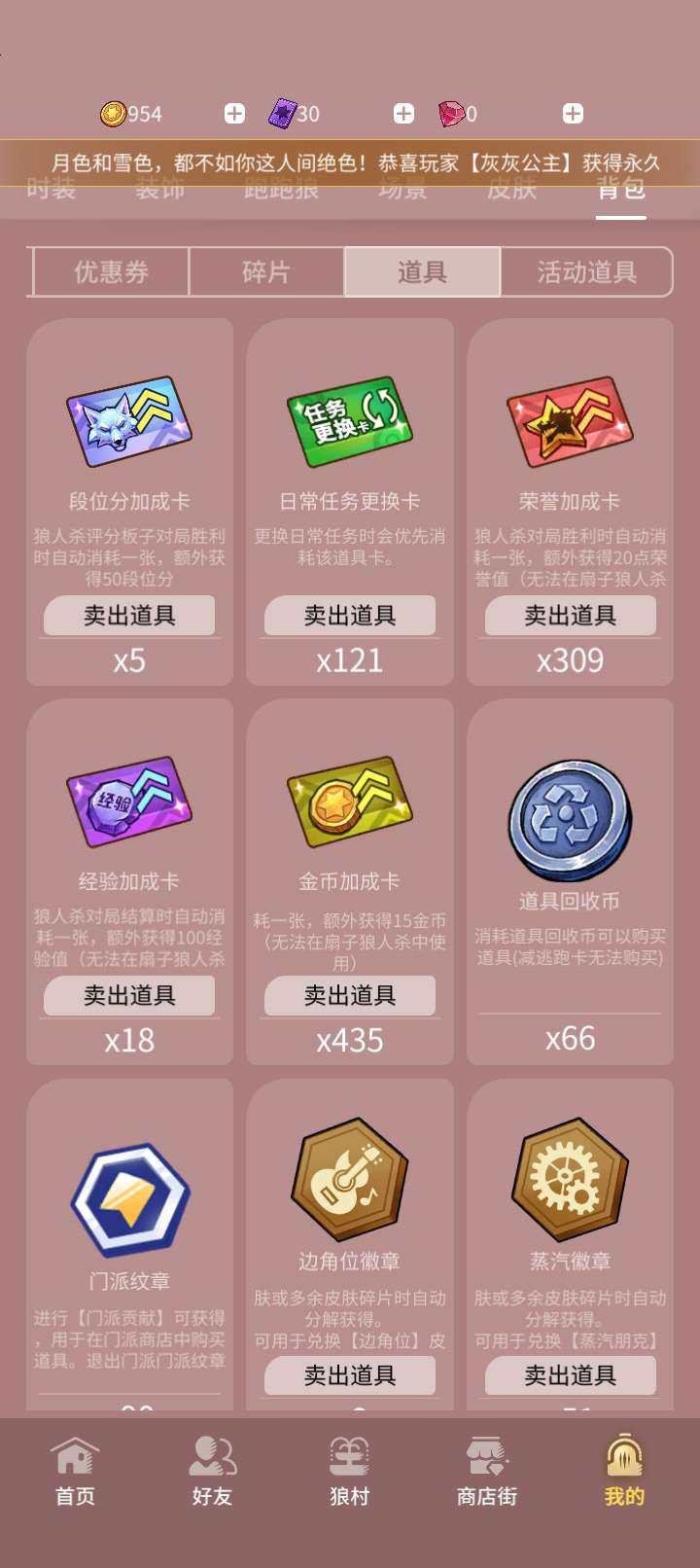Sell the 金币加成卡 via 卖出道具 button
Screen dimensions: 700x1568
tap(349, 996)
